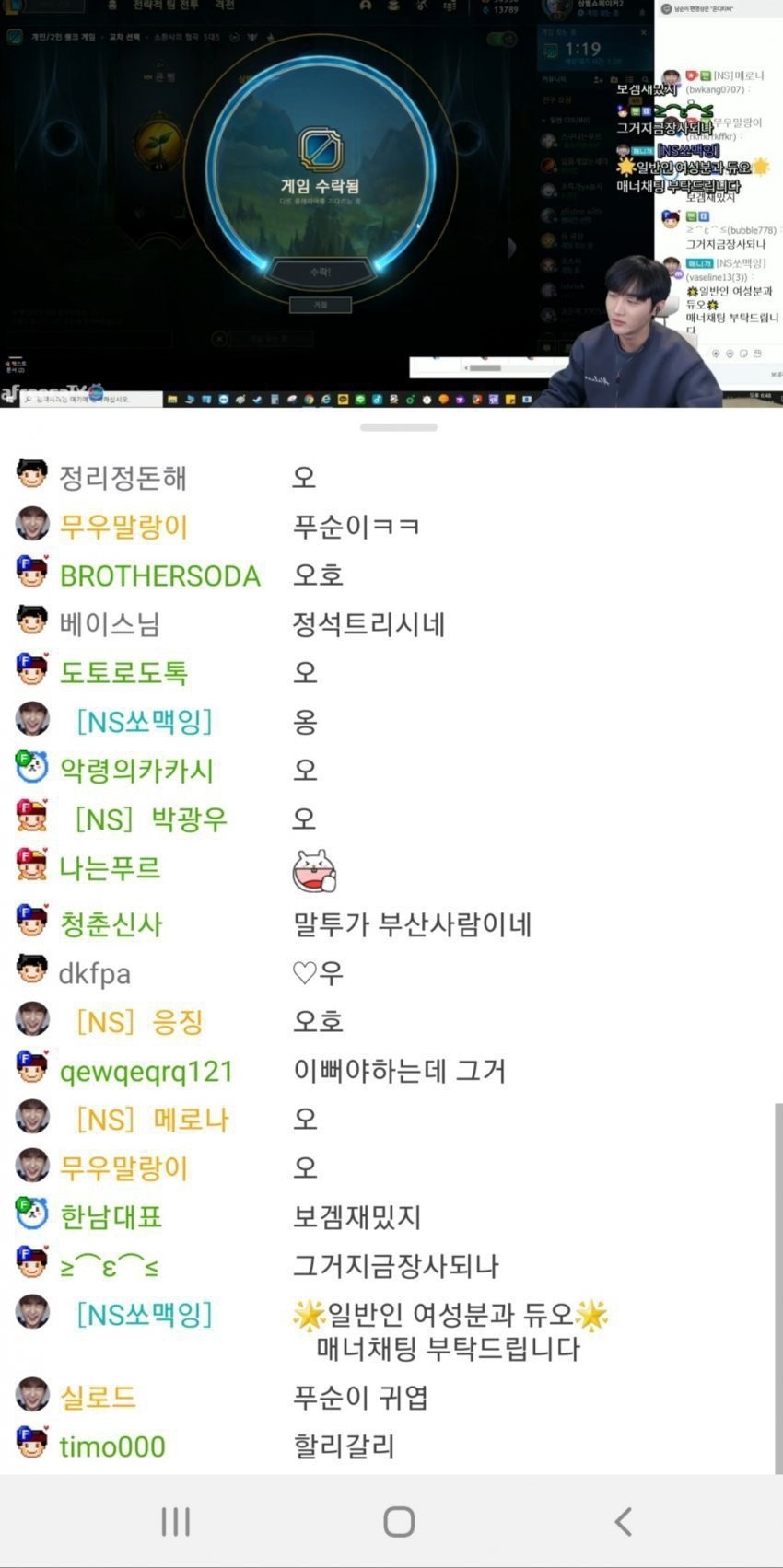
Task: Open the user menu for timo000
Action: (111, 1446)
